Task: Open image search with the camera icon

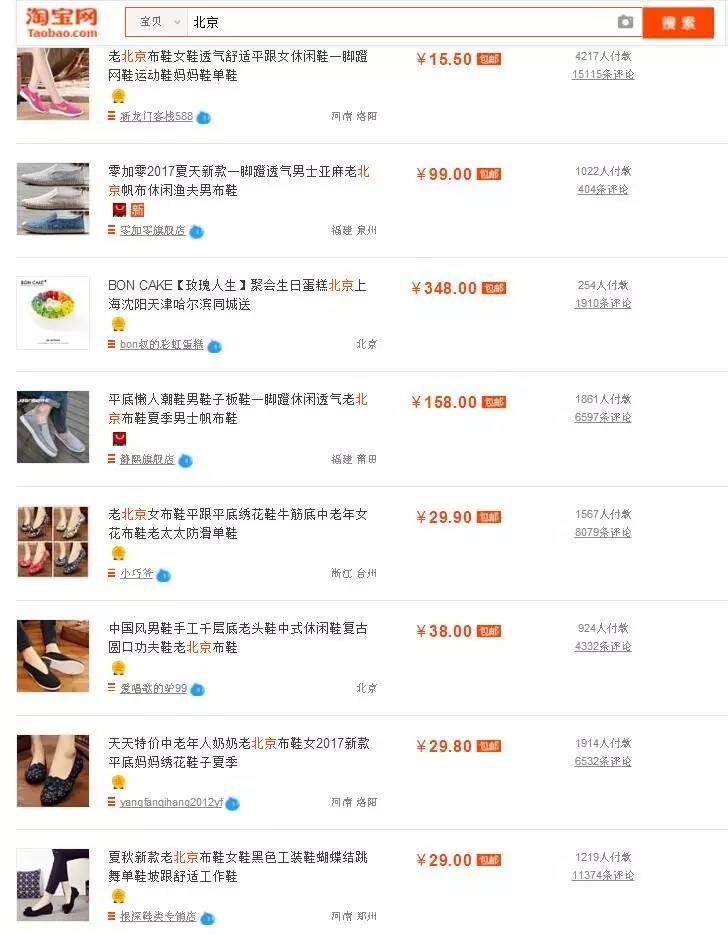Action: point(626,22)
